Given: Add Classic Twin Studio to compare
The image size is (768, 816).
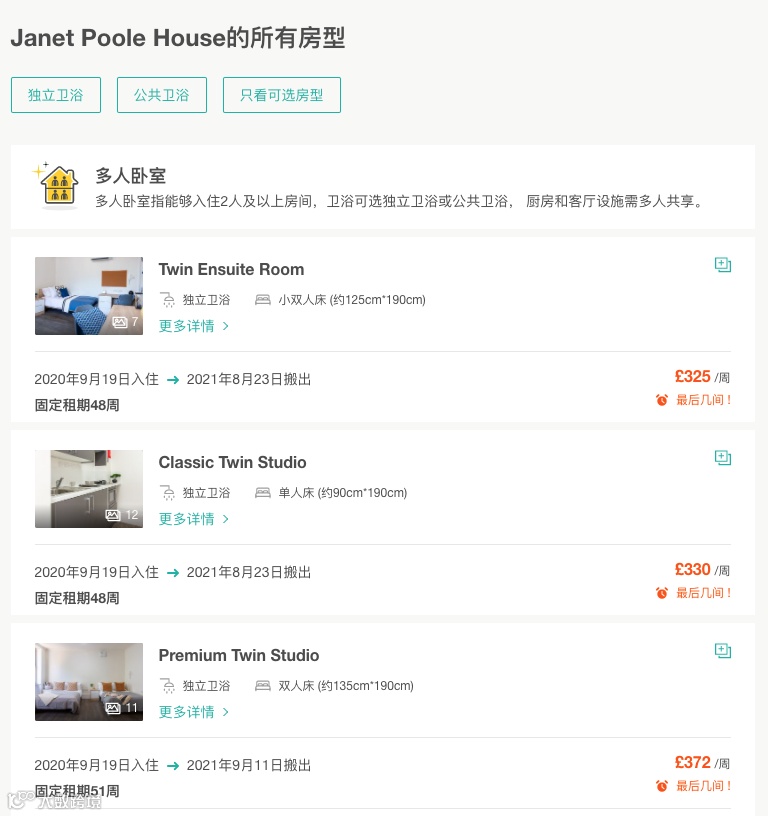Looking at the screenshot, I should point(723,458).
